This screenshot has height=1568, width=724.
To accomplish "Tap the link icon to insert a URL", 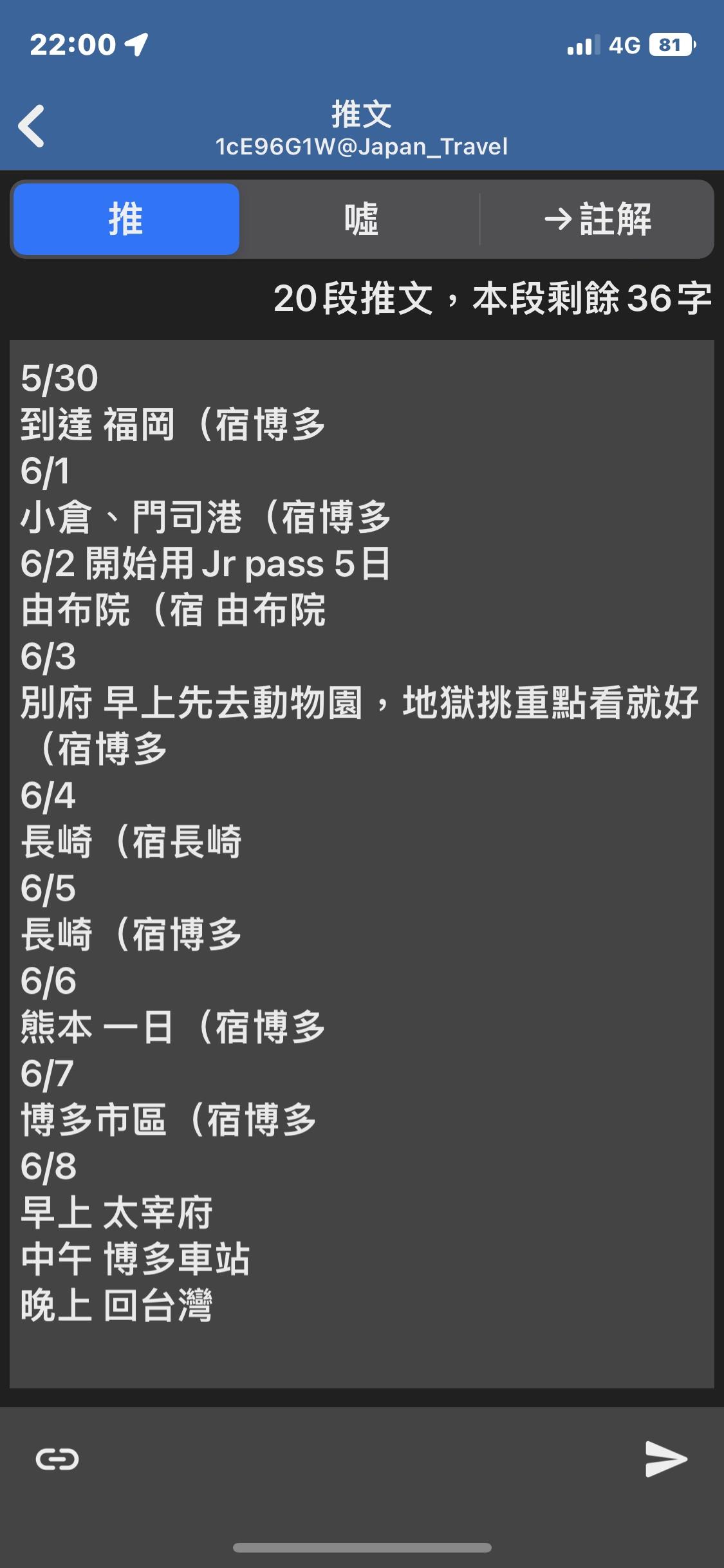I will tap(57, 1459).
